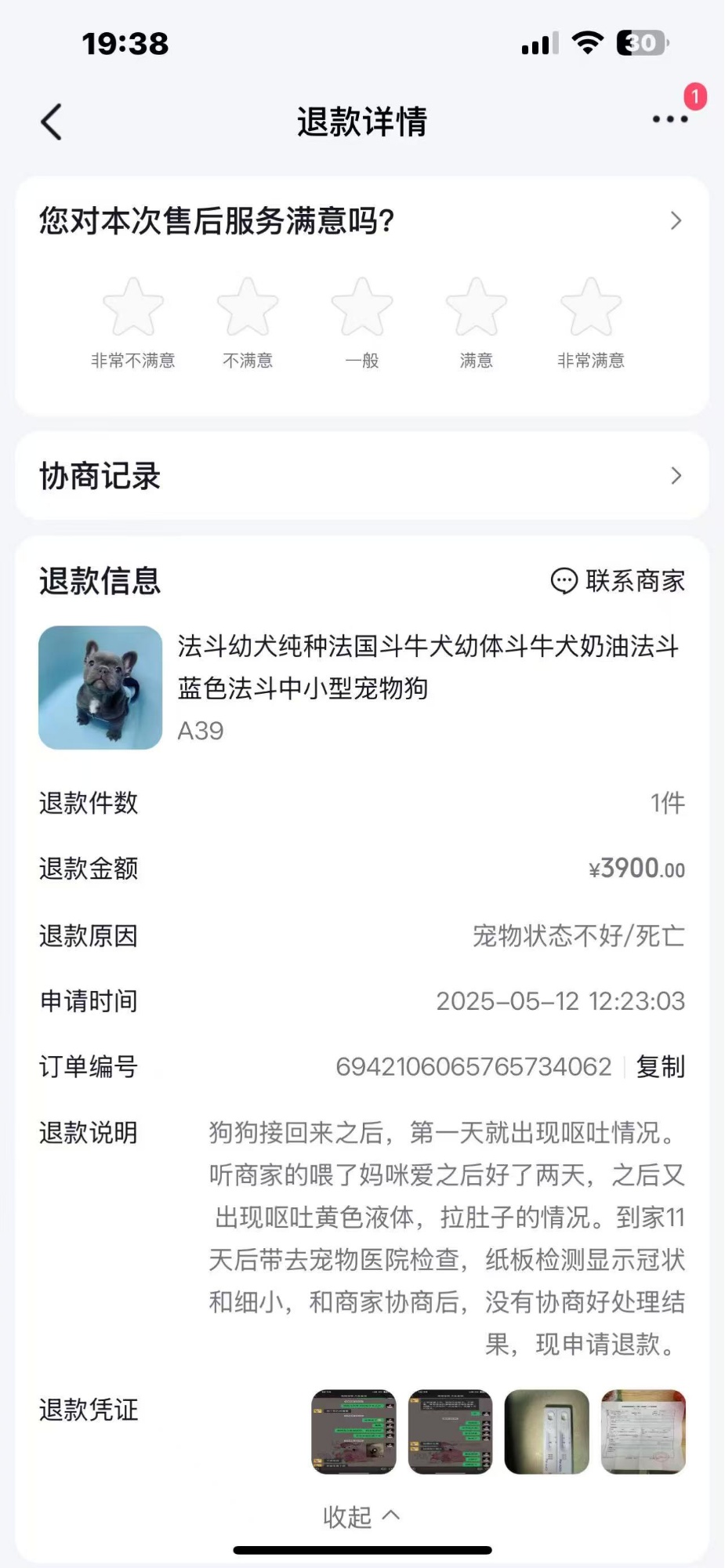Image resolution: width=725 pixels, height=1568 pixels.
Task: Open the hospital report evidence image
Action: coord(643,1432)
